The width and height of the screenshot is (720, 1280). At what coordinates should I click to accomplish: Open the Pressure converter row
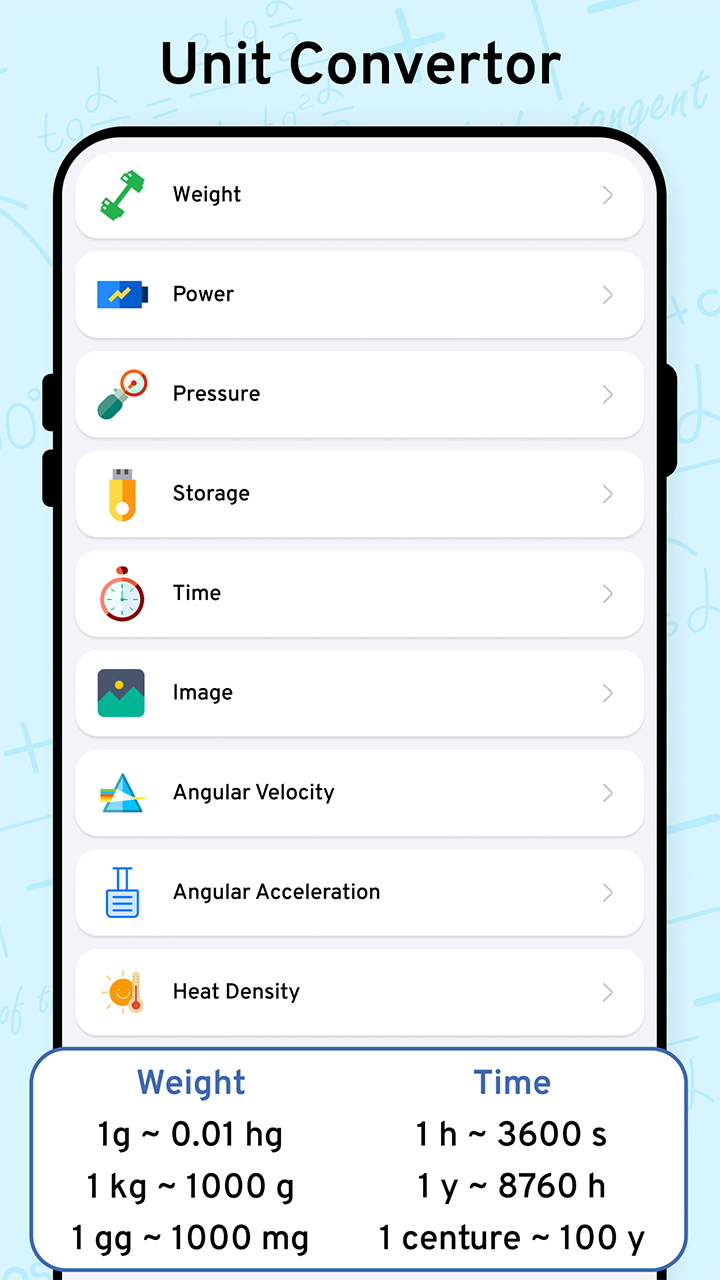coord(360,394)
